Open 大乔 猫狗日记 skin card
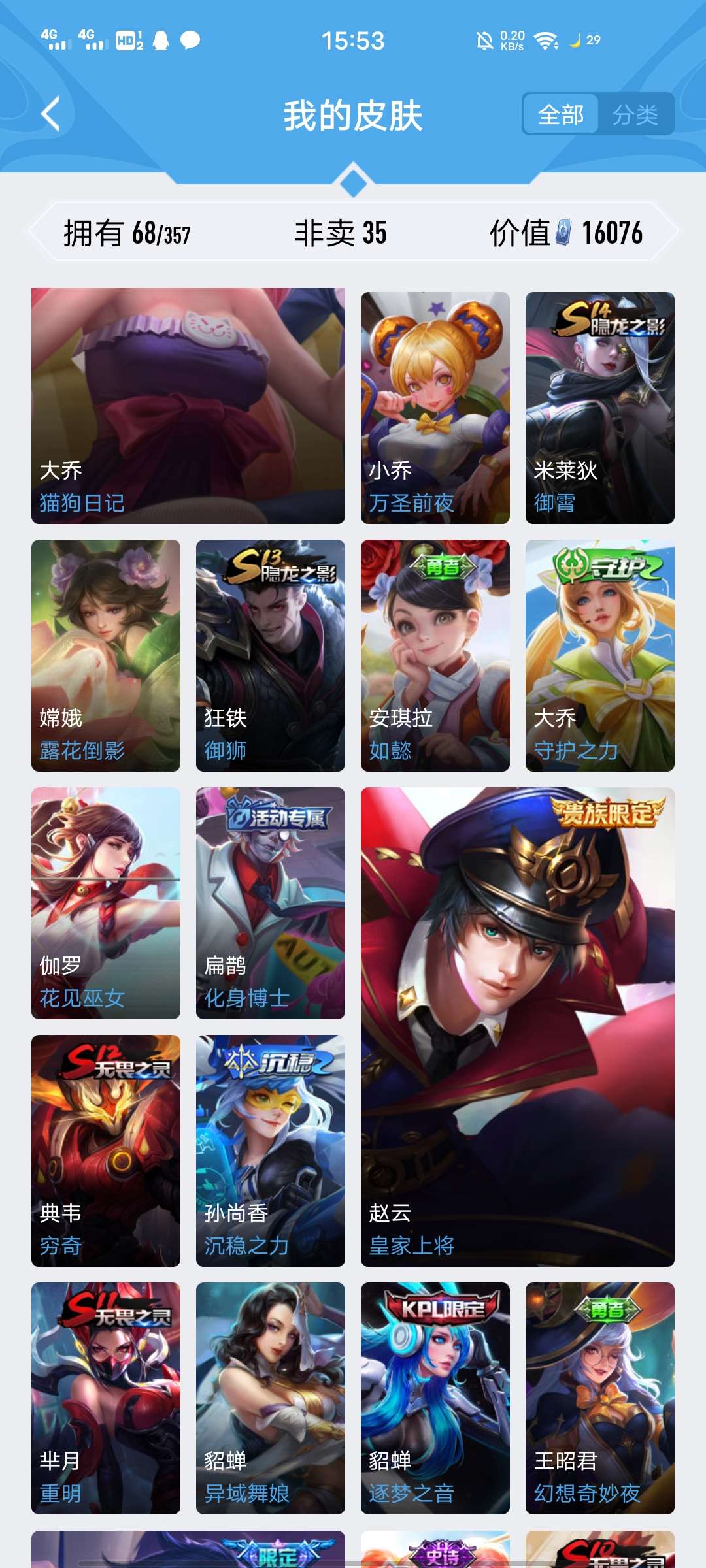Viewport: 706px width, 1568px height. [188, 406]
